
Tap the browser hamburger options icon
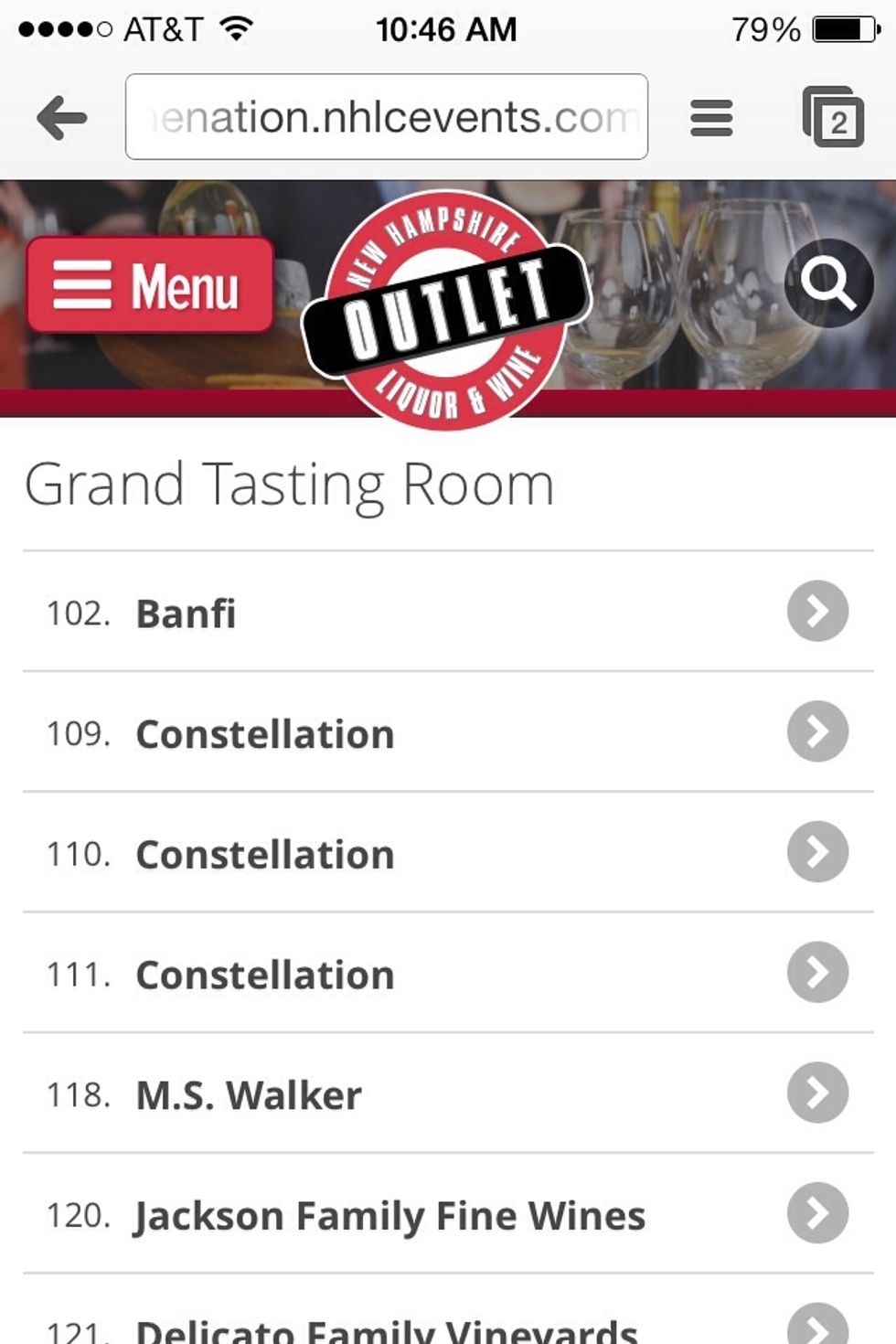(x=711, y=116)
